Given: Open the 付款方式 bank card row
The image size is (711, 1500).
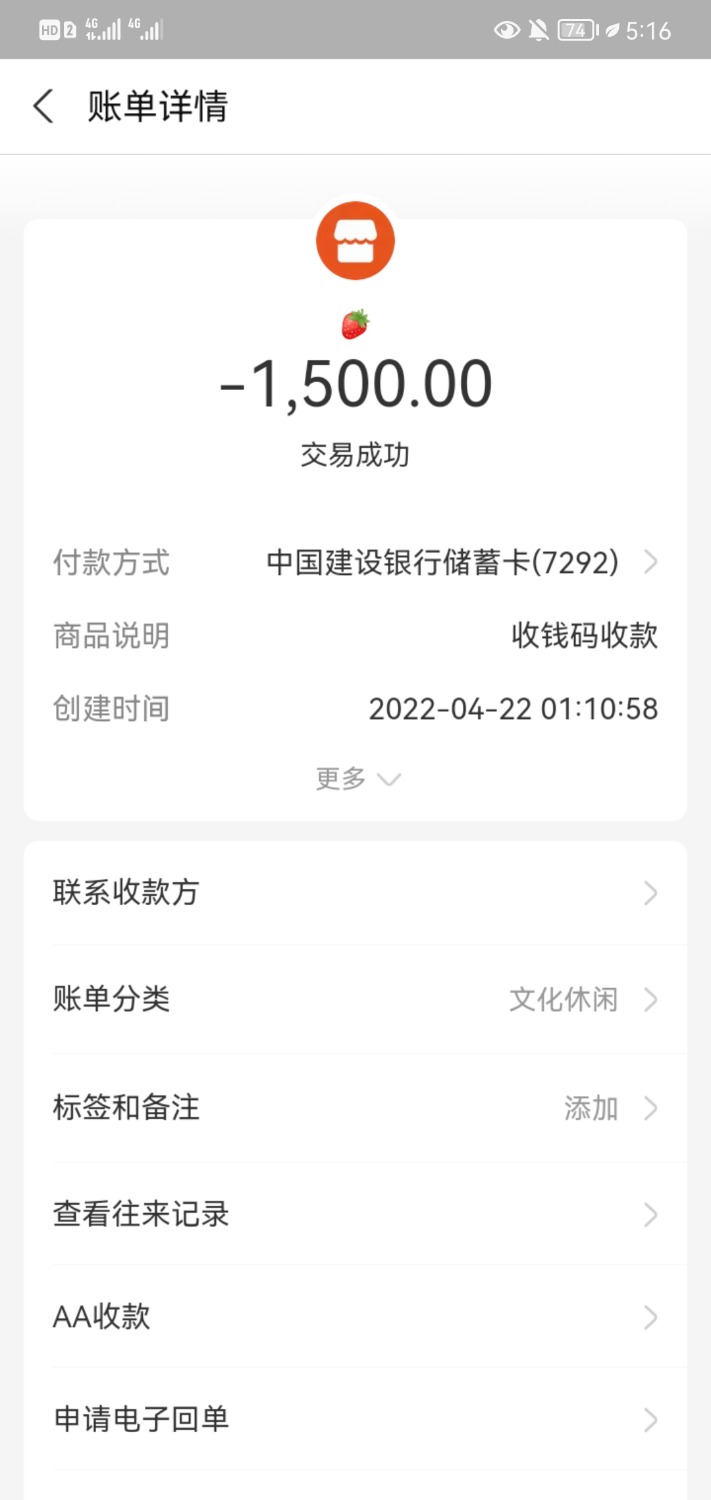Looking at the screenshot, I should 460,563.
